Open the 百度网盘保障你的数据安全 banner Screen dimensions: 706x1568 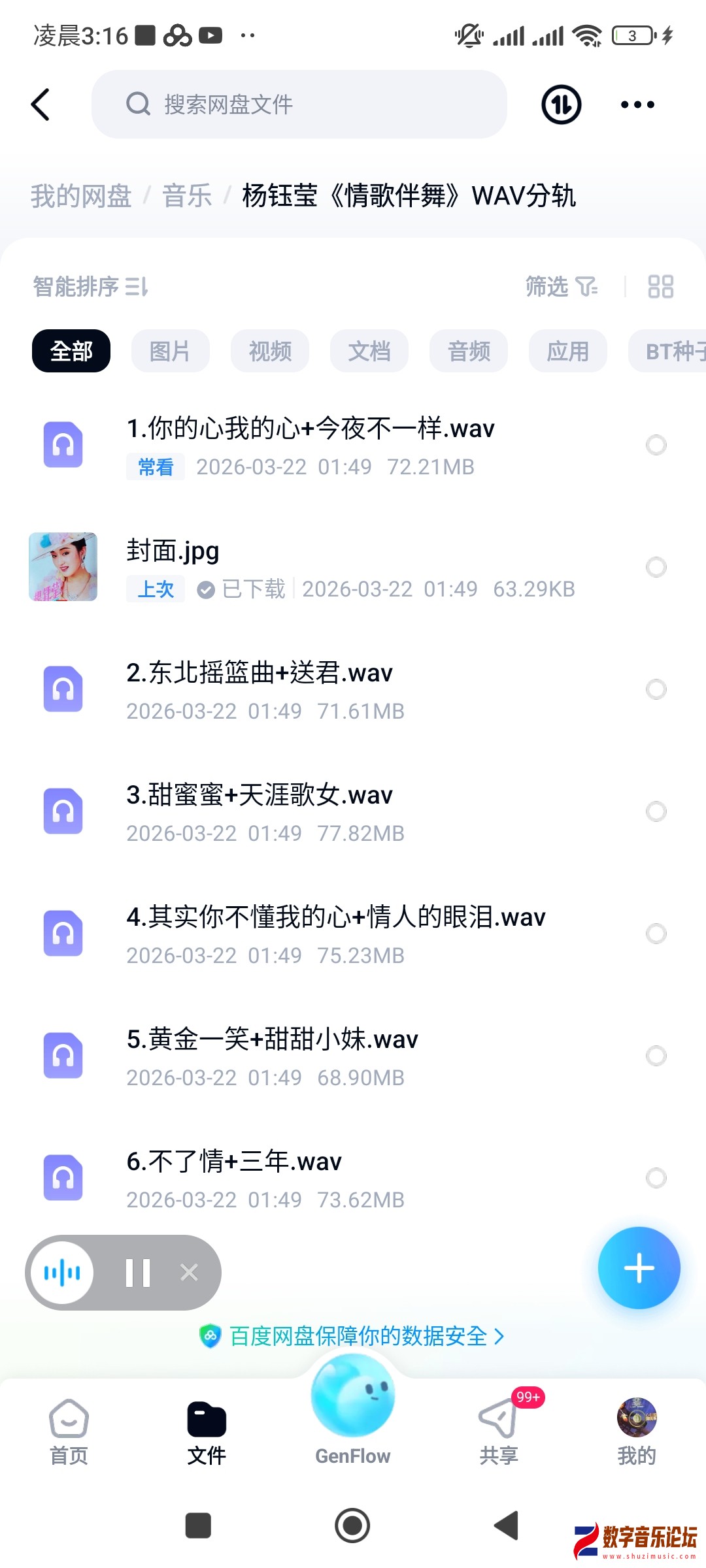(352, 1337)
